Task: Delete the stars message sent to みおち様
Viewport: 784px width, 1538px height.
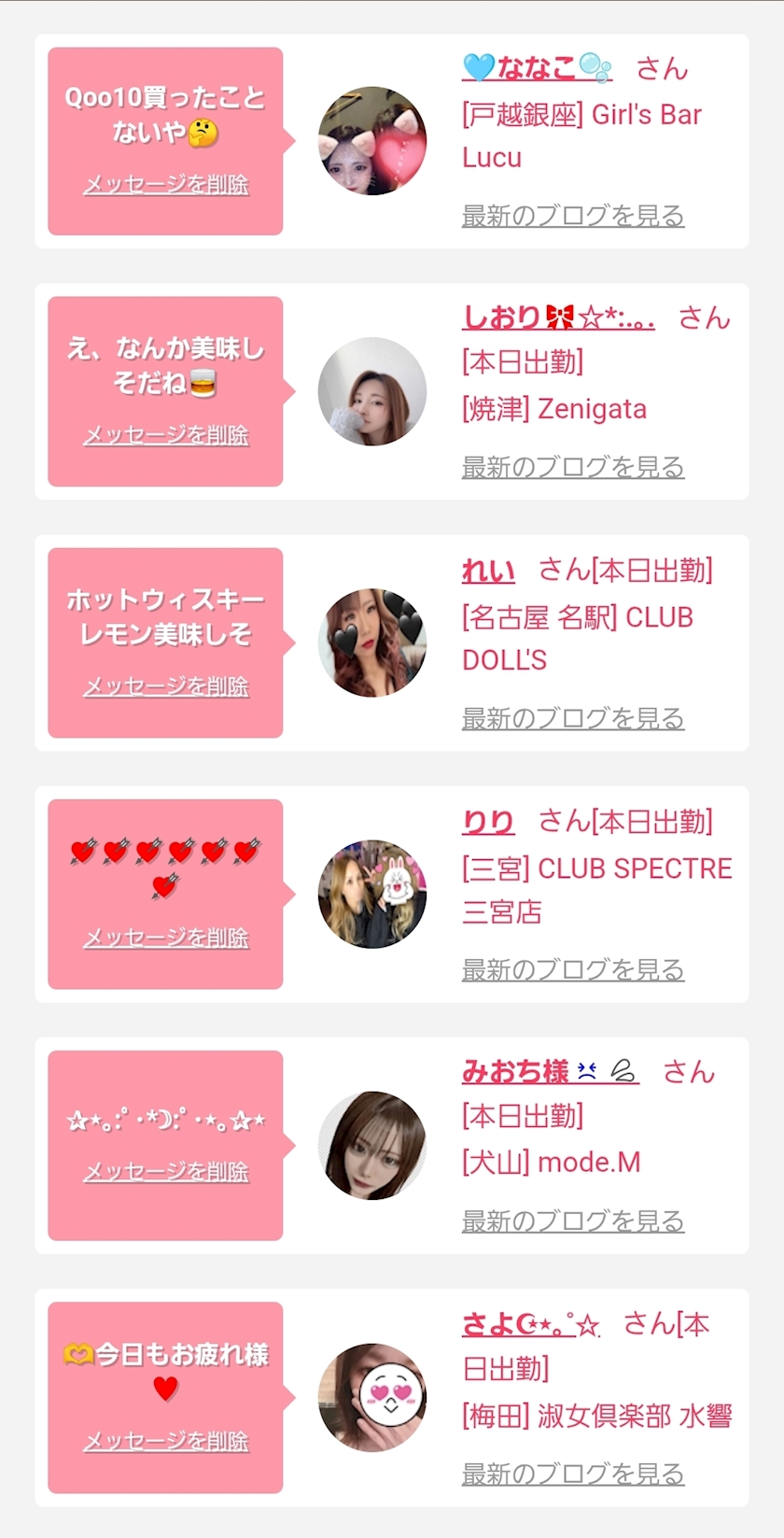Action: [166, 1171]
